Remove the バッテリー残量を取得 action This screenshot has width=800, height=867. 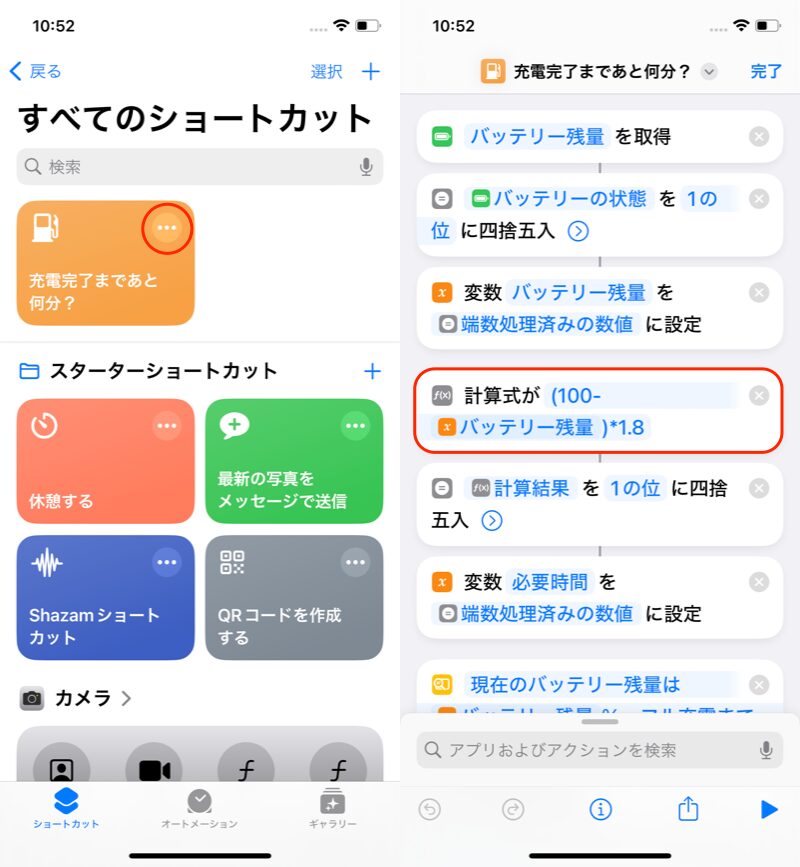click(x=759, y=137)
